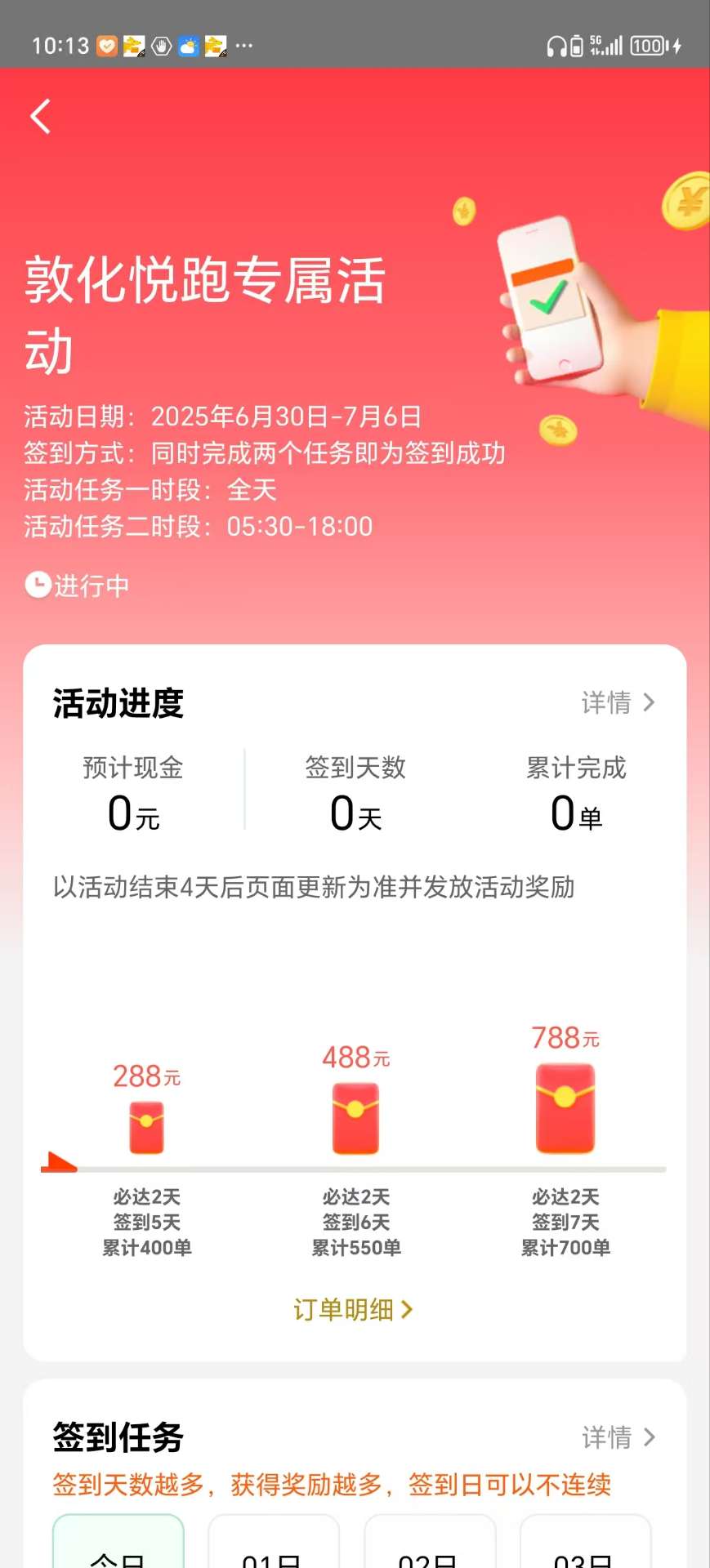Go back using the top-left arrow
The image size is (710, 1568).
coord(41,116)
